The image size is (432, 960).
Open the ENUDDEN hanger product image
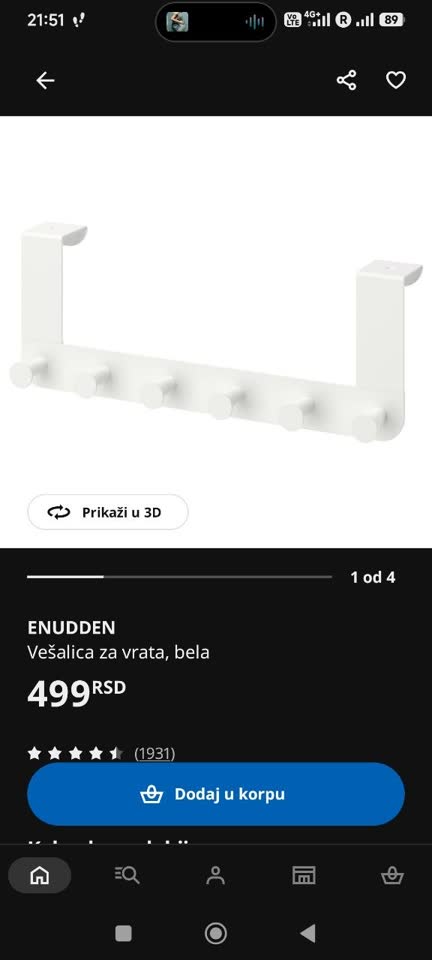216,332
